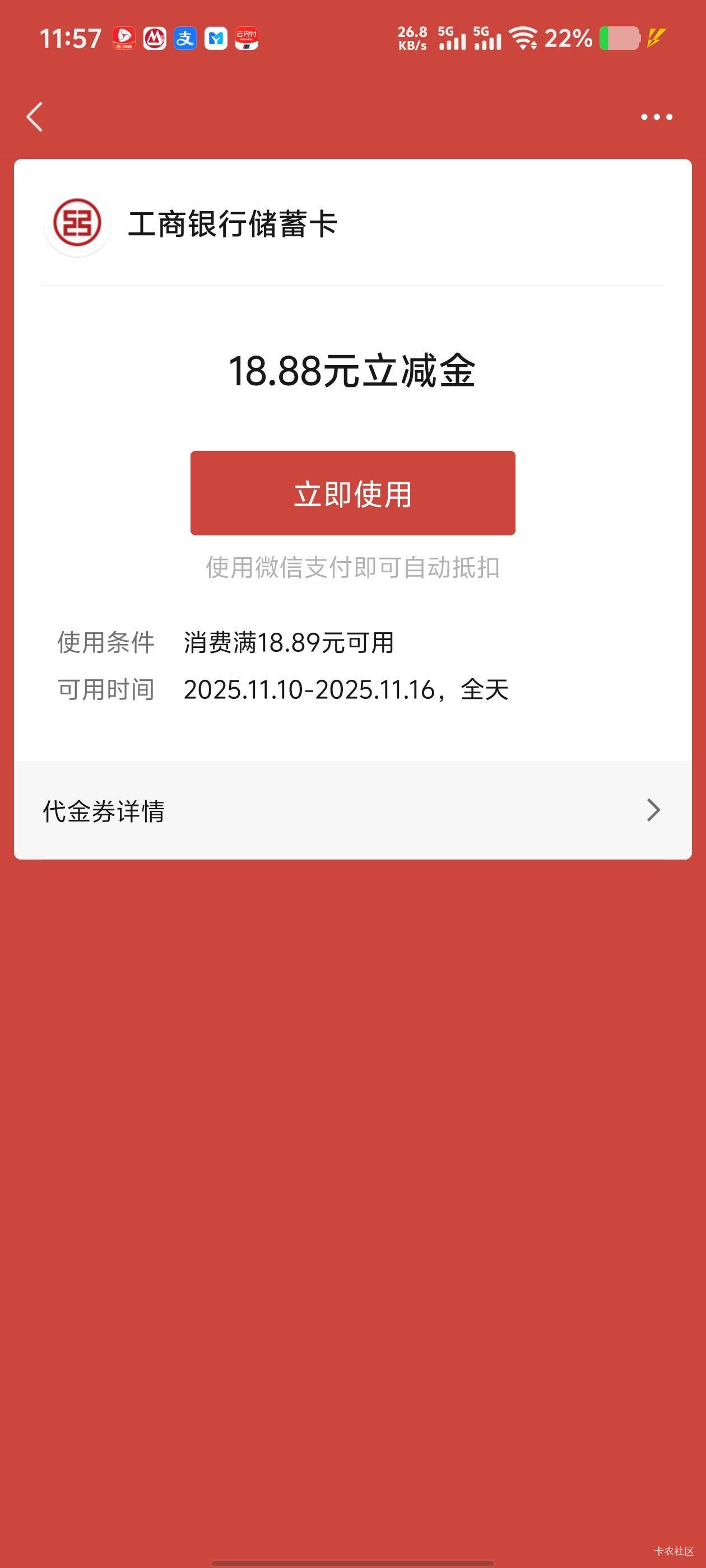The width and height of the screenshot is (706, 1568).
Task: Tap the 立即使用 button
Action: (352, 493)
